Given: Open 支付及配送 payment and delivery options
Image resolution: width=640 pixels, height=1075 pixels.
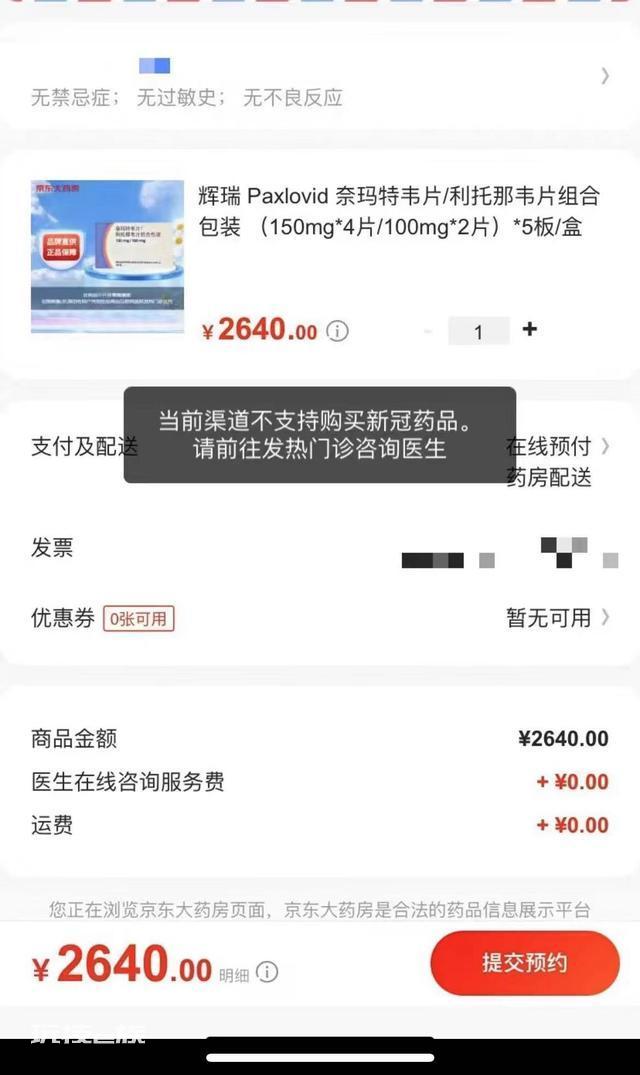Looking at the screenshot, I should click(x=320, y=461).
